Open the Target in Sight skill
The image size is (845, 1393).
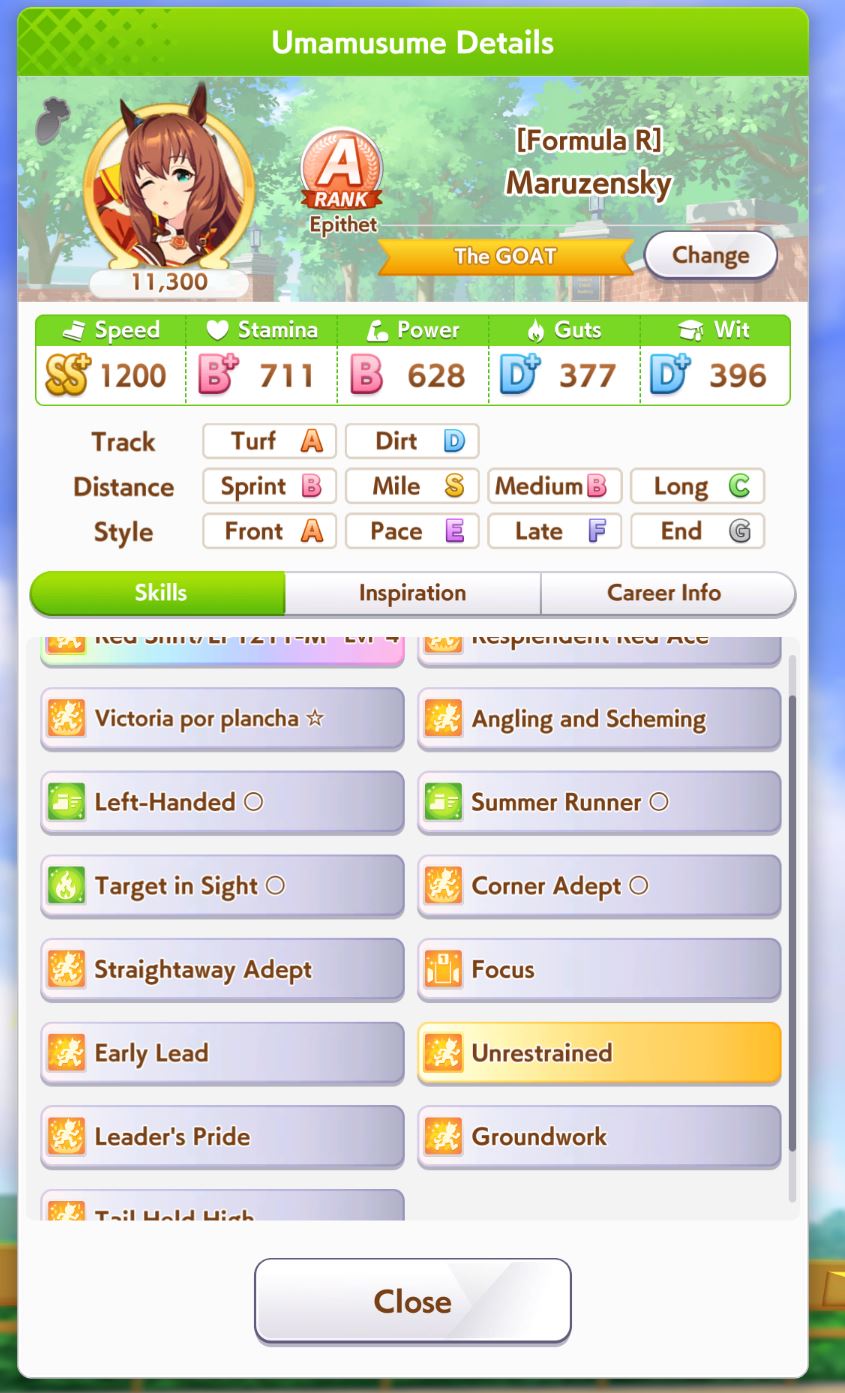pos(222,885)
